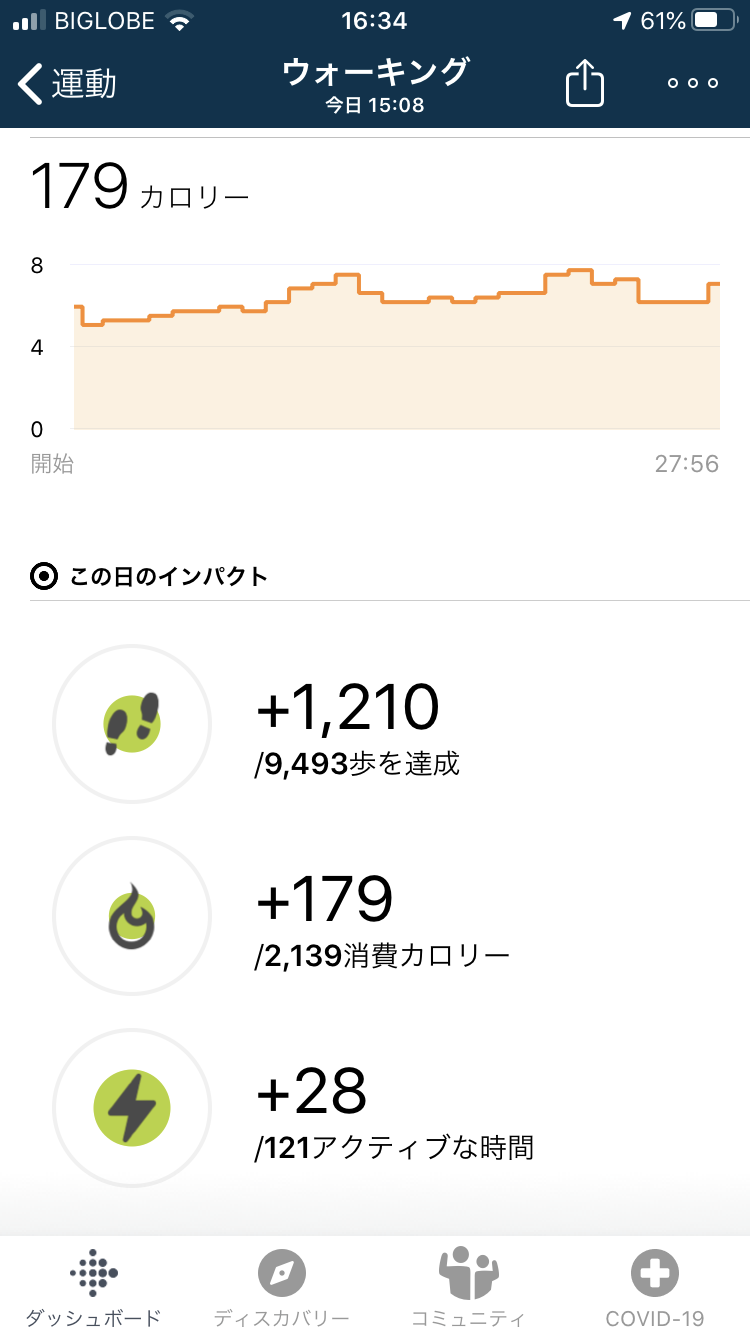The width and height of the screenshot is (750, 1334).
Task: Open the three-dot overflow menu
Action: [693, 83]
